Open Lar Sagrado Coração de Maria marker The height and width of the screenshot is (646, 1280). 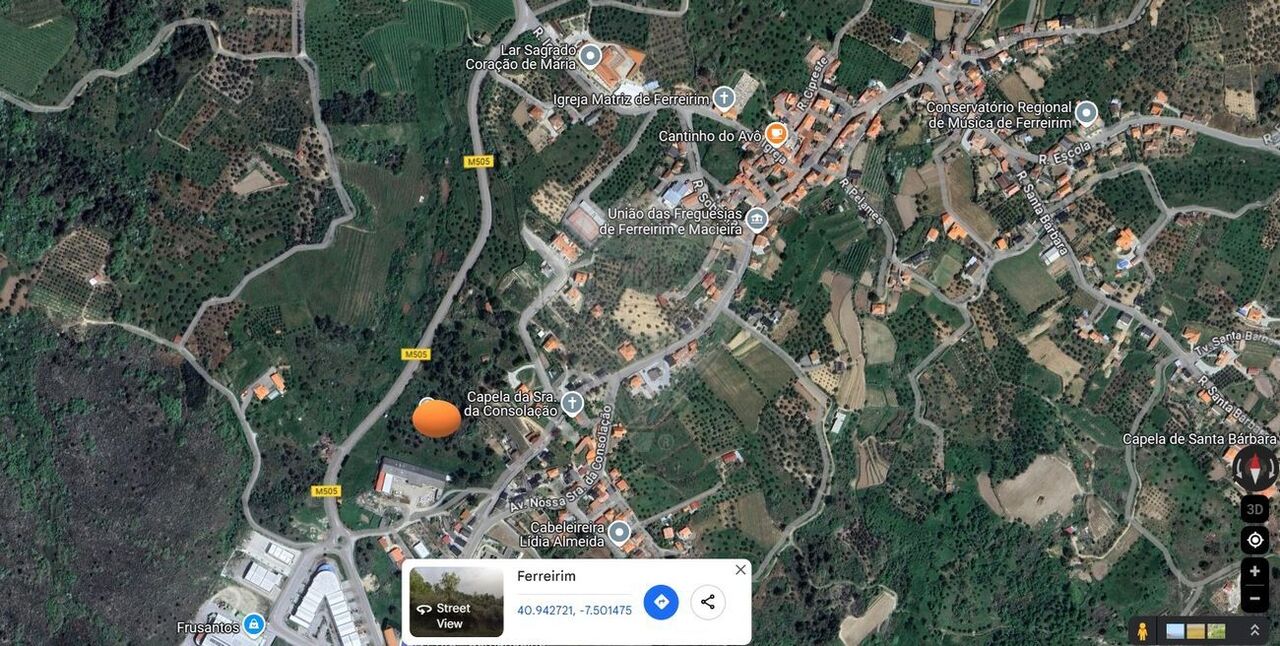pyautogui.click(x=591, y=55)
